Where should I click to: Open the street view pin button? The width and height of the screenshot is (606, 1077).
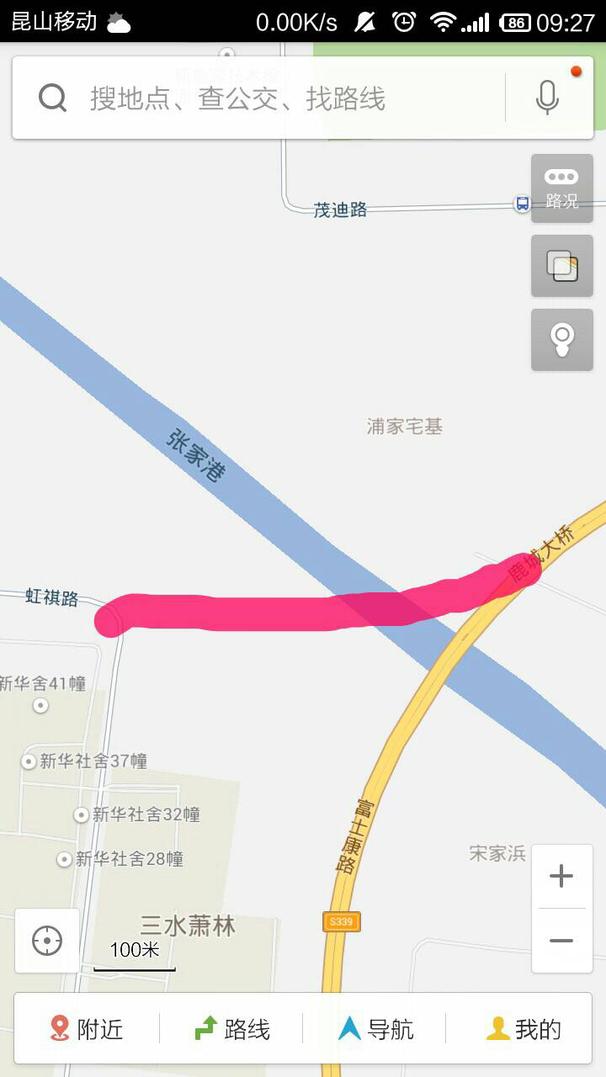[561, 340]
